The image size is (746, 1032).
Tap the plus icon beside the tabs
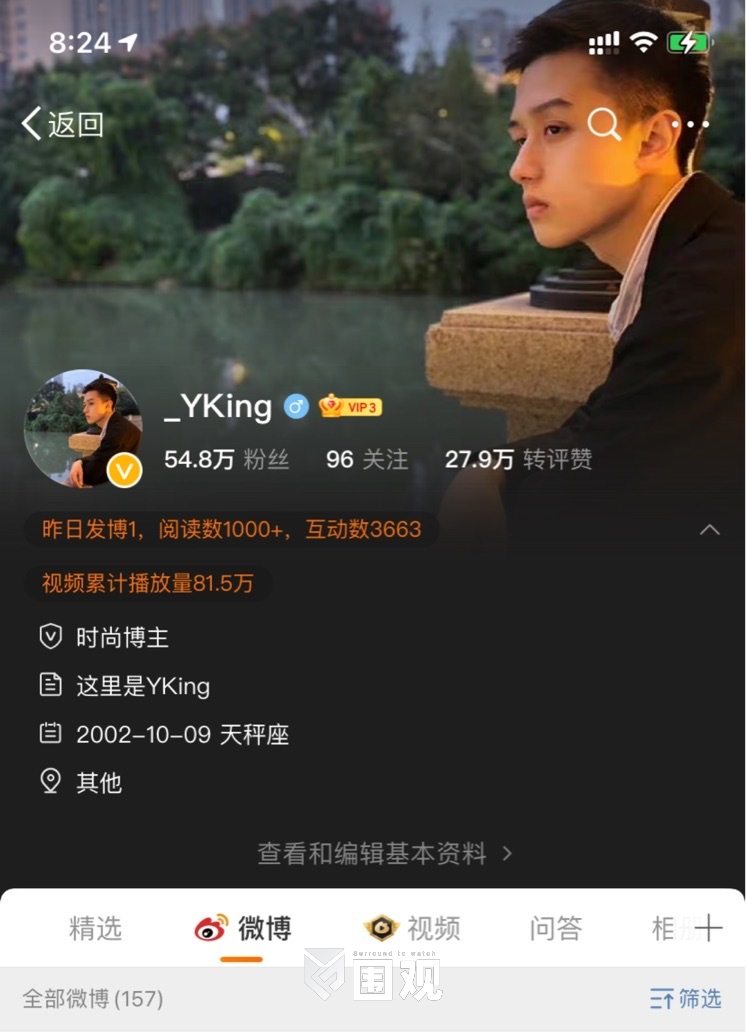point(709,928)
